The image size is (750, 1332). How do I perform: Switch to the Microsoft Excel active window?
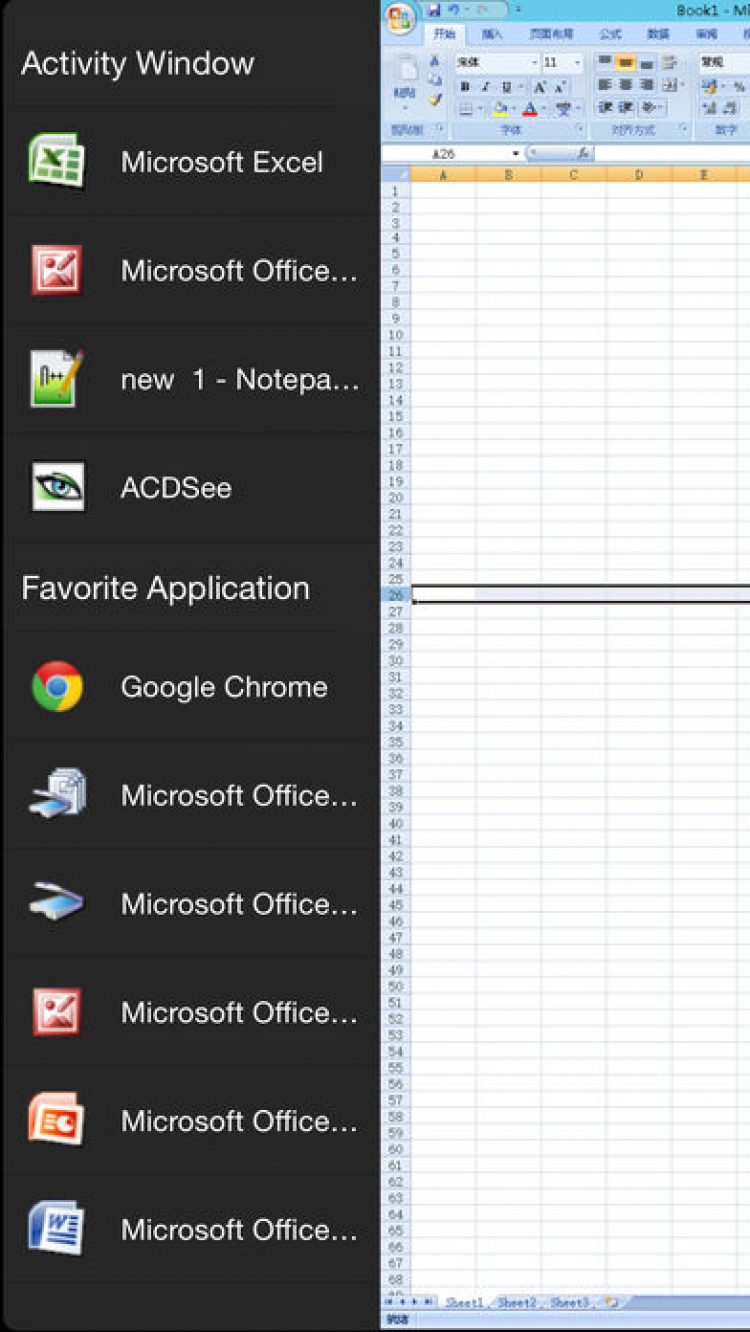point(190,162)
